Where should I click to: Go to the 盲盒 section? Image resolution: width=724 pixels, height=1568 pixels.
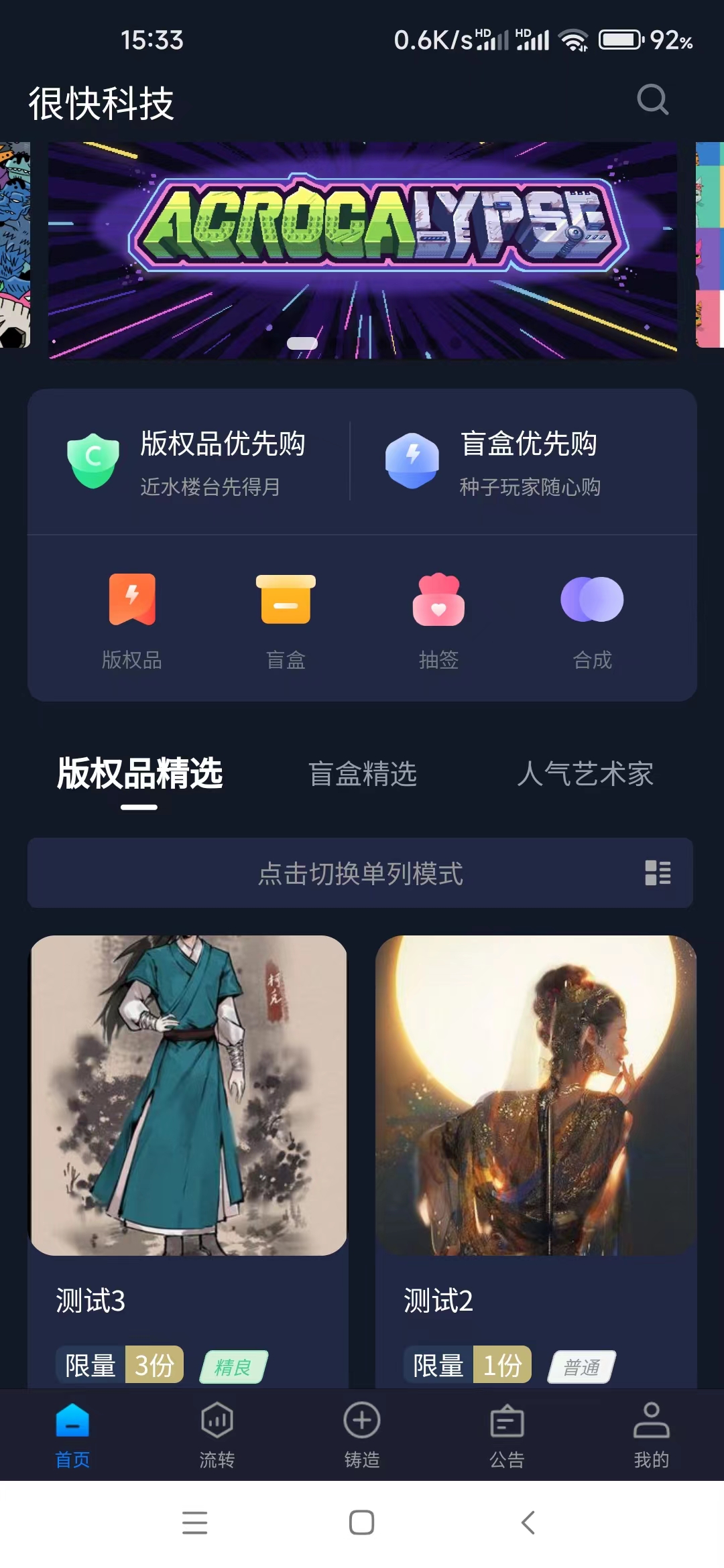tap(286, 621)
